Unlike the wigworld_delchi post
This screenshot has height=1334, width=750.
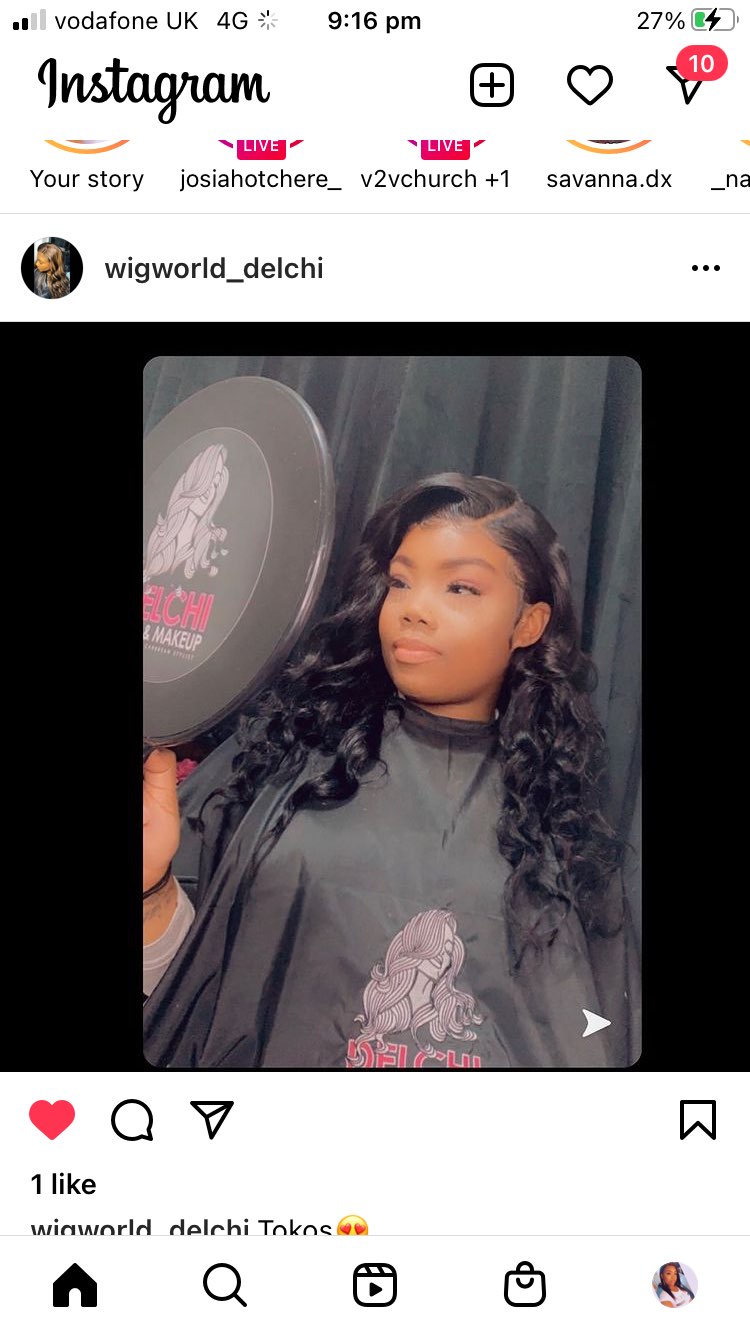52,1120
